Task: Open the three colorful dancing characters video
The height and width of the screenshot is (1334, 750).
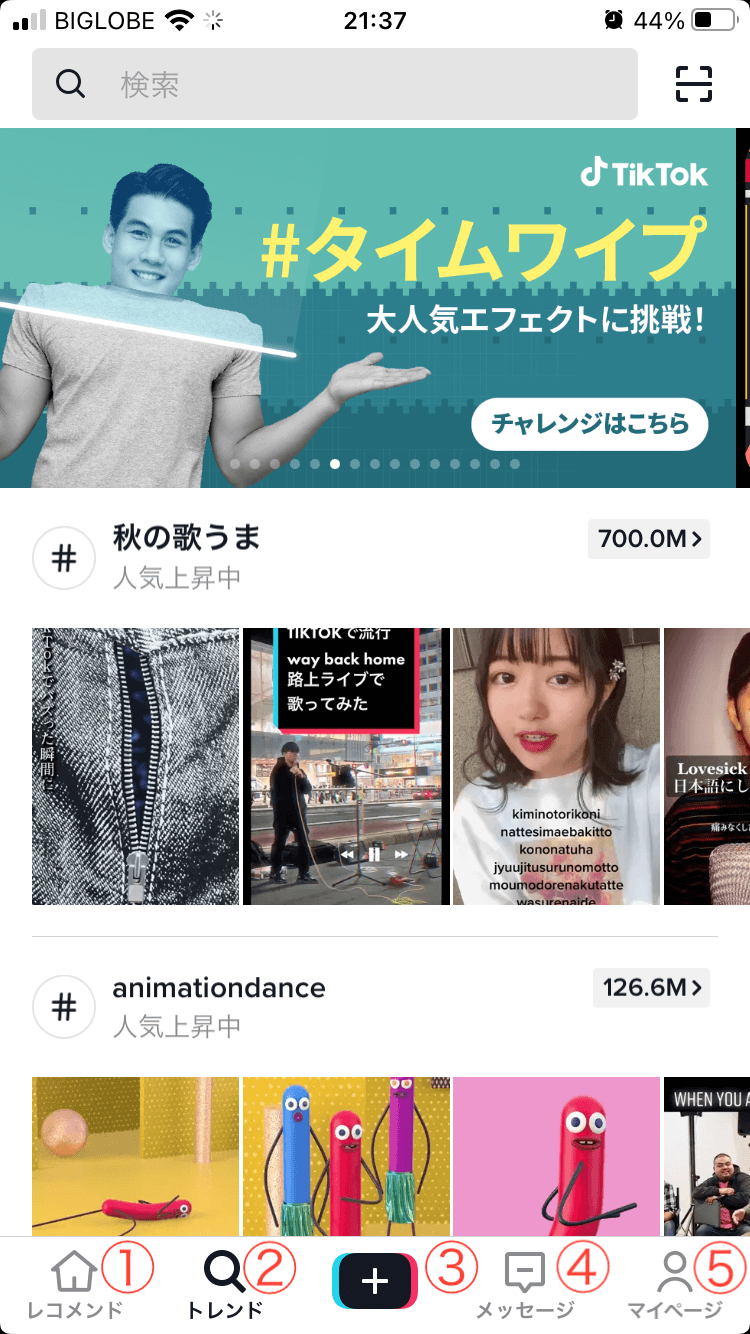Action: 346,1156
